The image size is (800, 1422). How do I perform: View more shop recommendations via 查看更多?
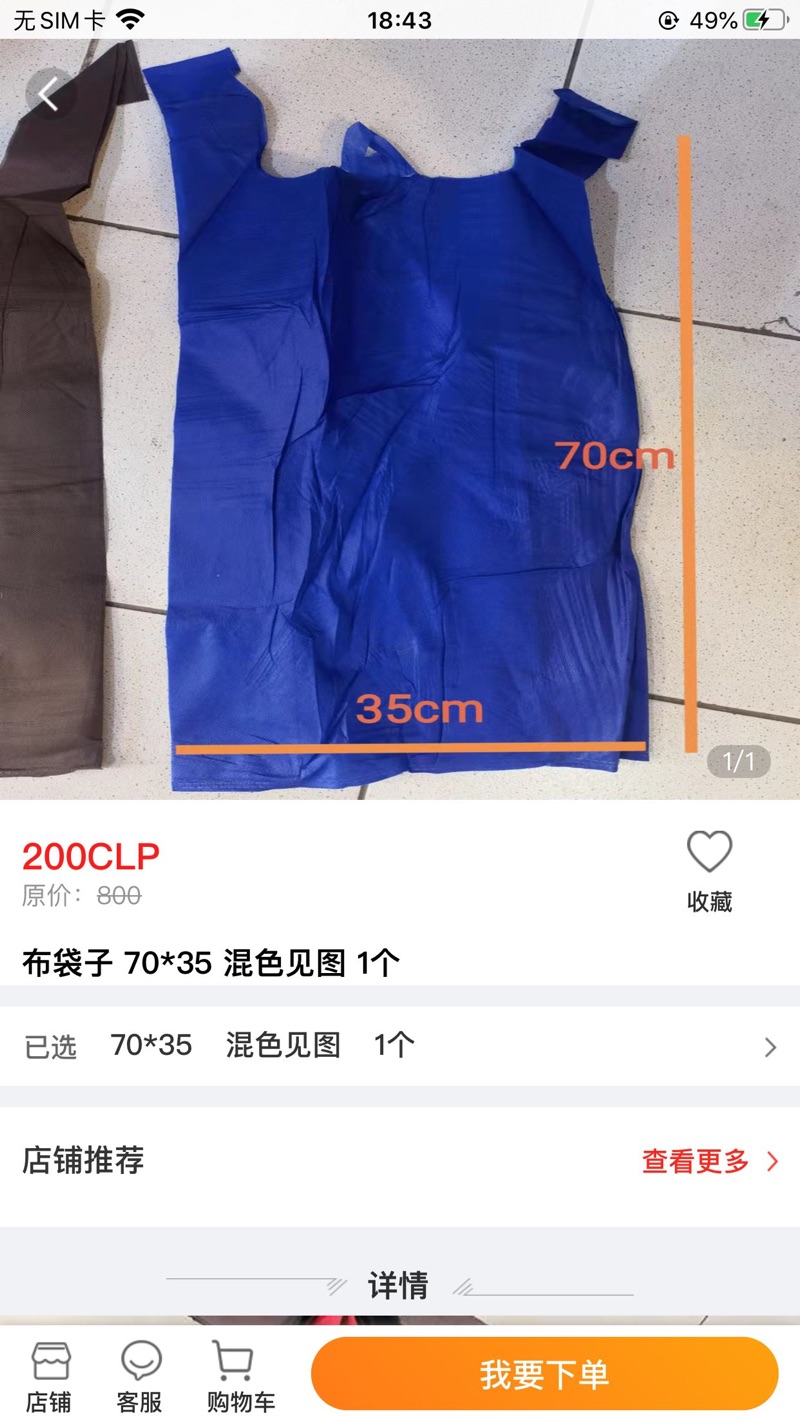709,1161
